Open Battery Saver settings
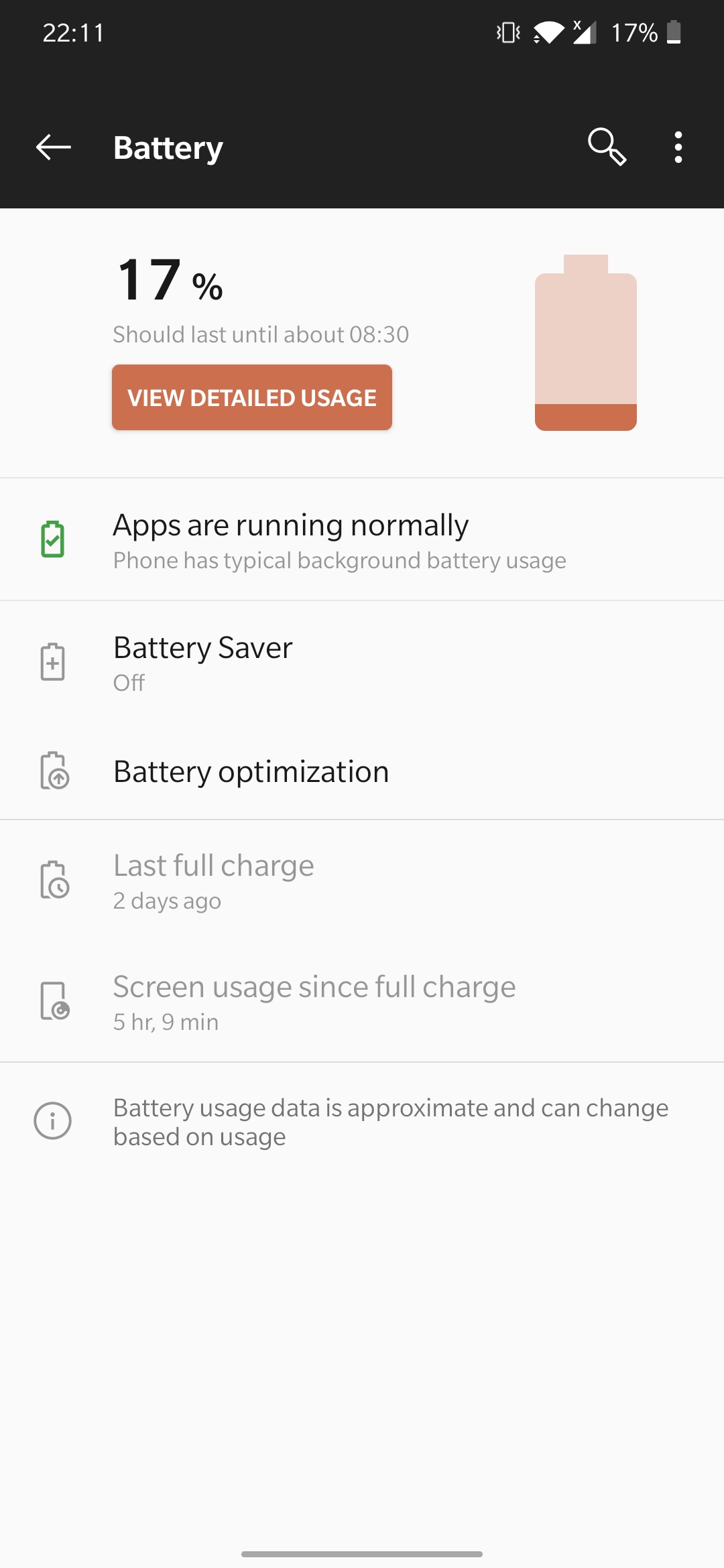 [362, 663]
